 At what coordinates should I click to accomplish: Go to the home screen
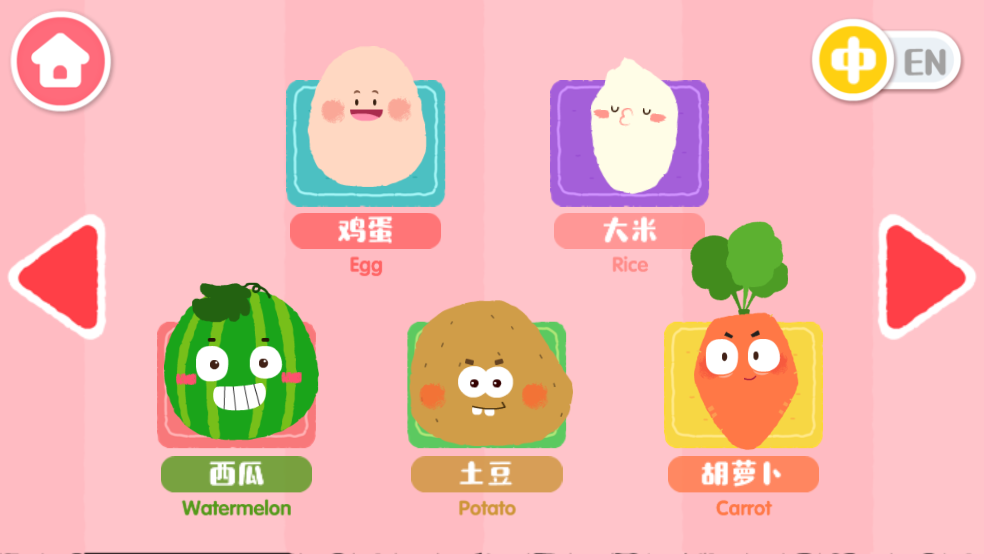(60, 62)
